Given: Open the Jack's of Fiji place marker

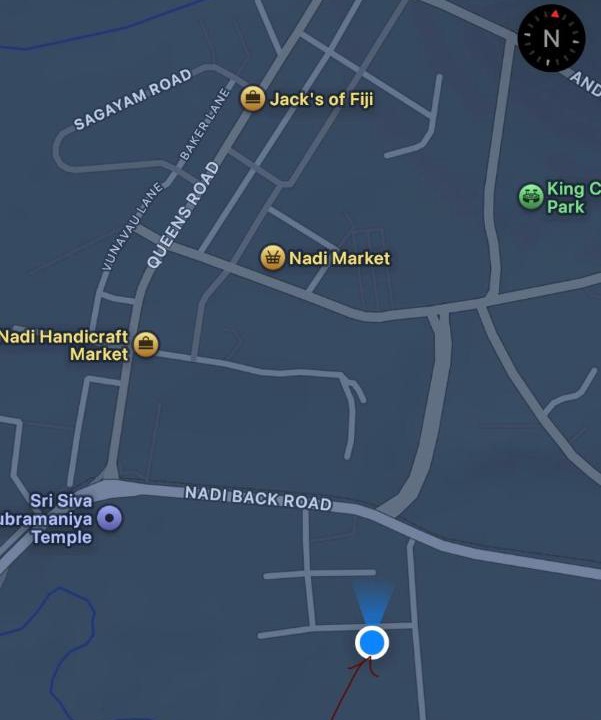Looking at the screenshot, I should (x=253, y=99).
